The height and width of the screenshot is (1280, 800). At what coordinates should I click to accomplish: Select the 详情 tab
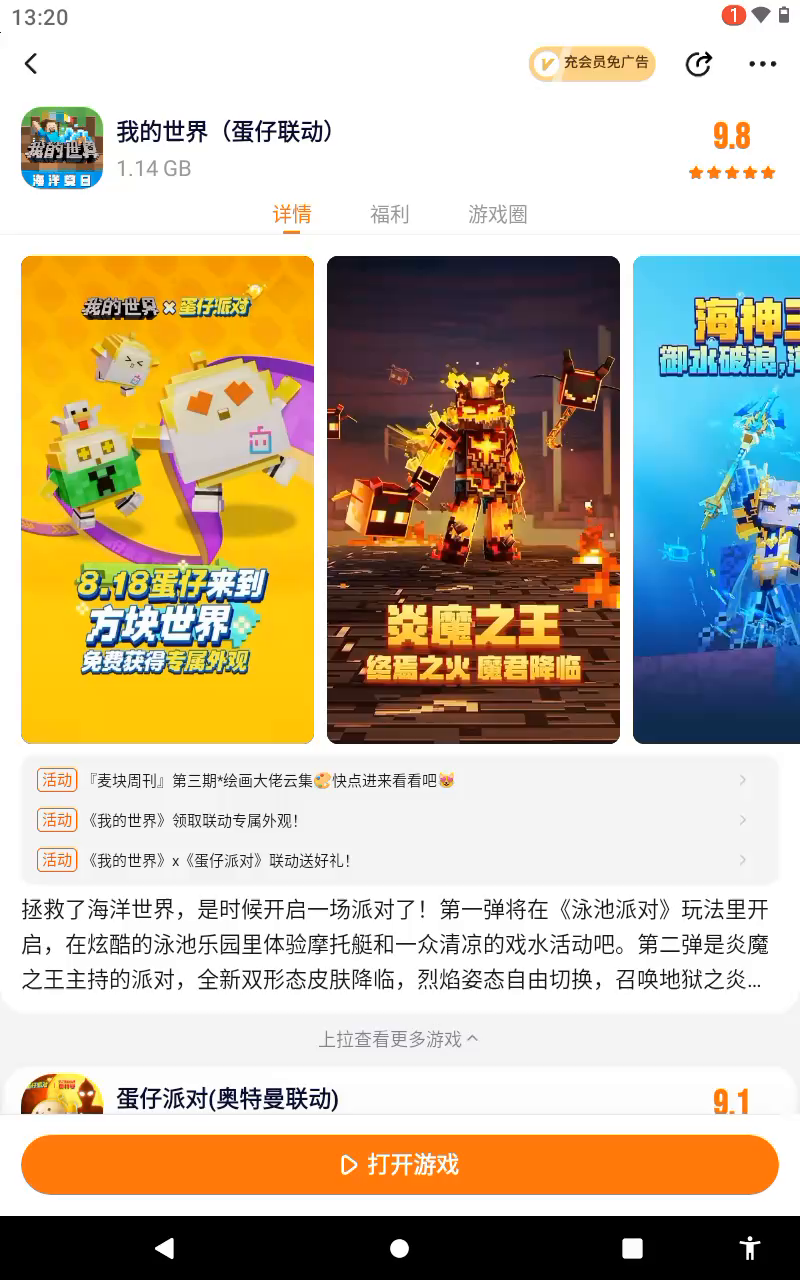[x=292, y=214]
